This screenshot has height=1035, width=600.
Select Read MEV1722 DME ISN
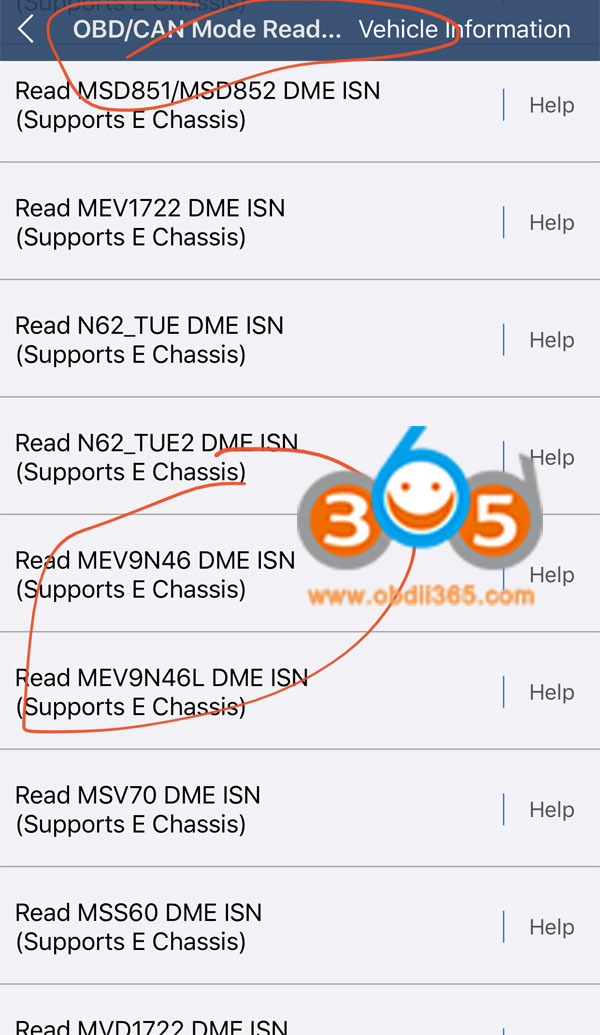coord(150,222)
